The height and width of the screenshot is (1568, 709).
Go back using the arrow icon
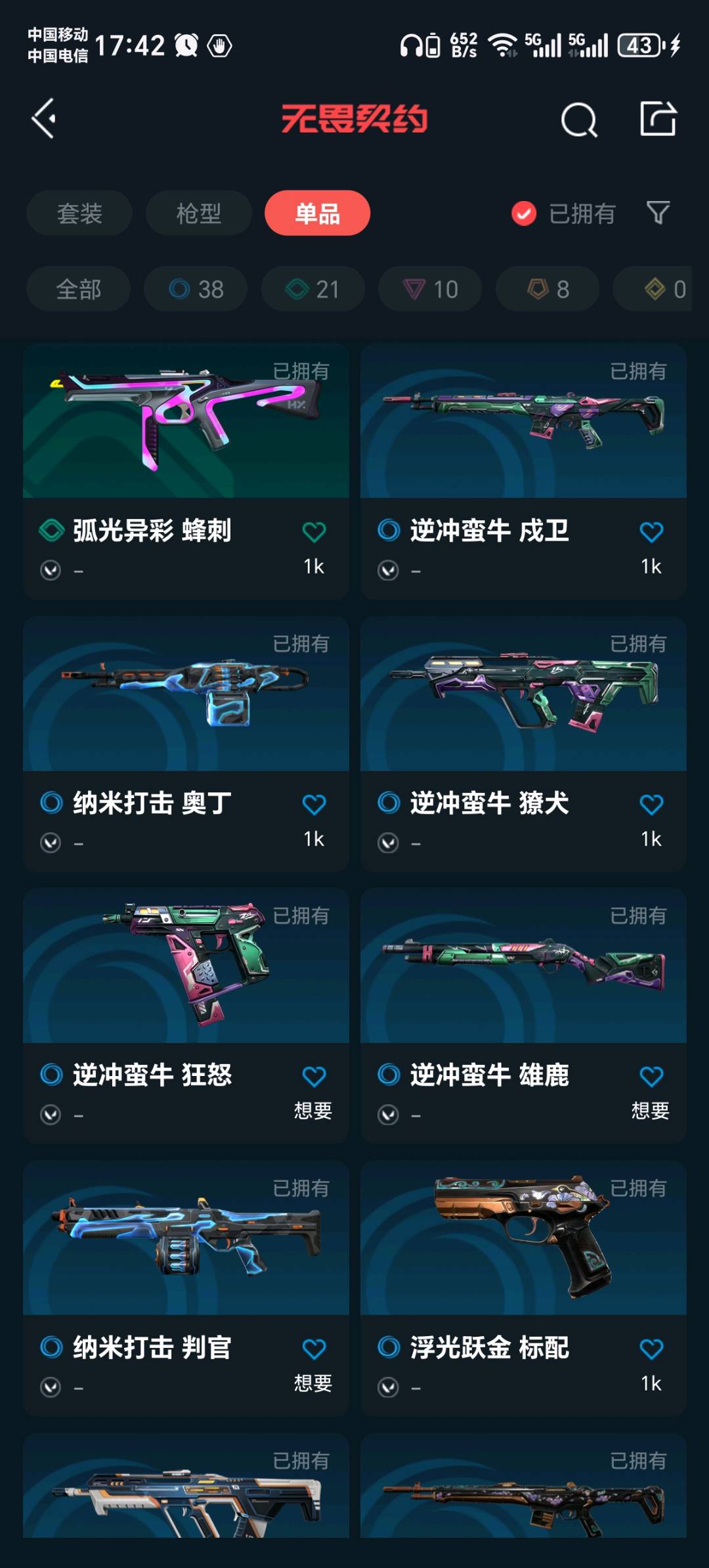tap(45, 119)
